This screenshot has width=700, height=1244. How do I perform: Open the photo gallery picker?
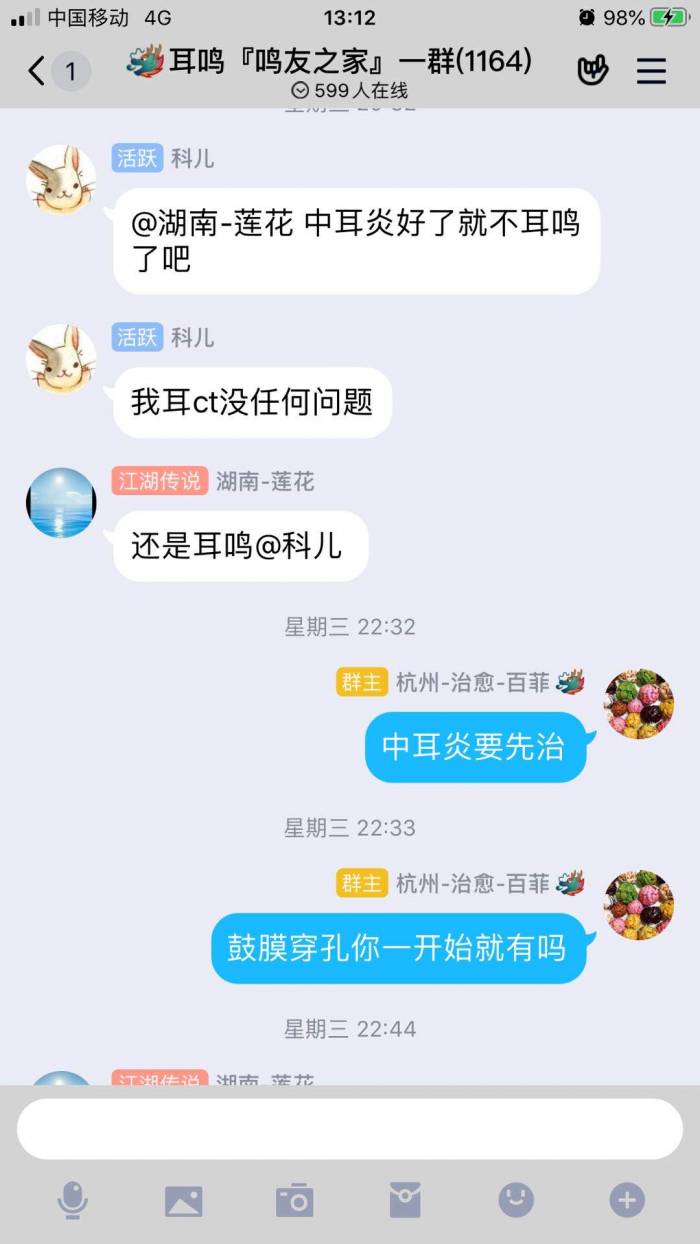184,1201
